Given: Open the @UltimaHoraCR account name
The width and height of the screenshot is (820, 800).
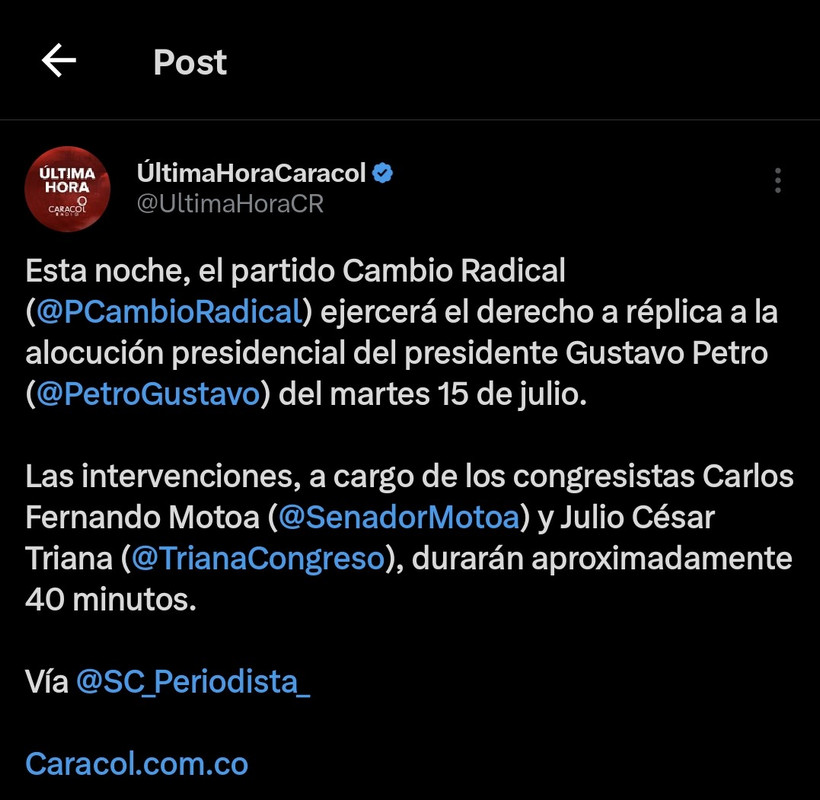Looking at the screenshot, I should [229, 203].
